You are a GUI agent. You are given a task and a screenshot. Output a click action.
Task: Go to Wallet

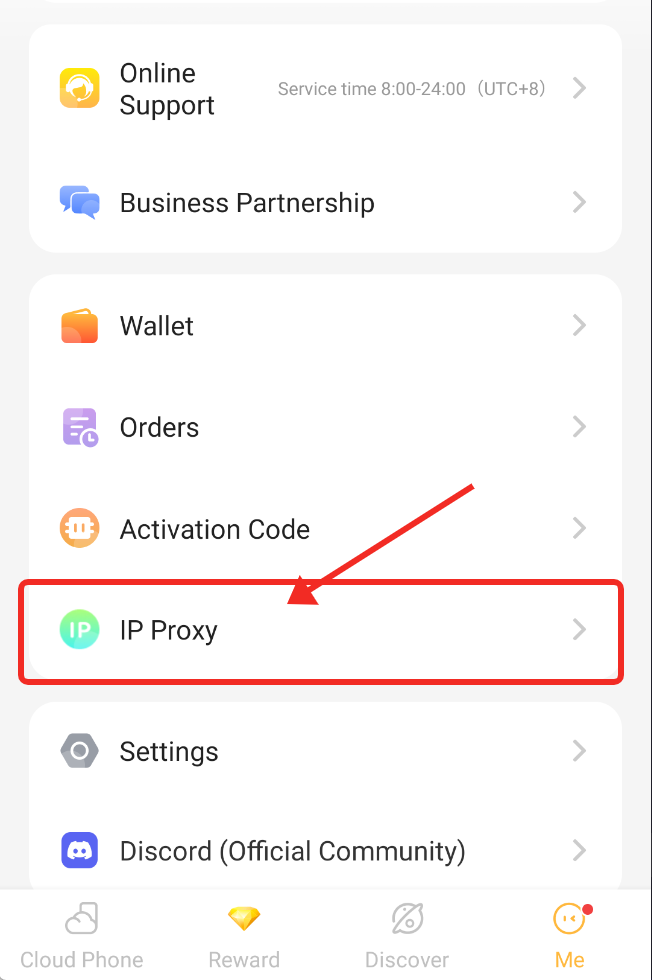click(x=156, y=326)
